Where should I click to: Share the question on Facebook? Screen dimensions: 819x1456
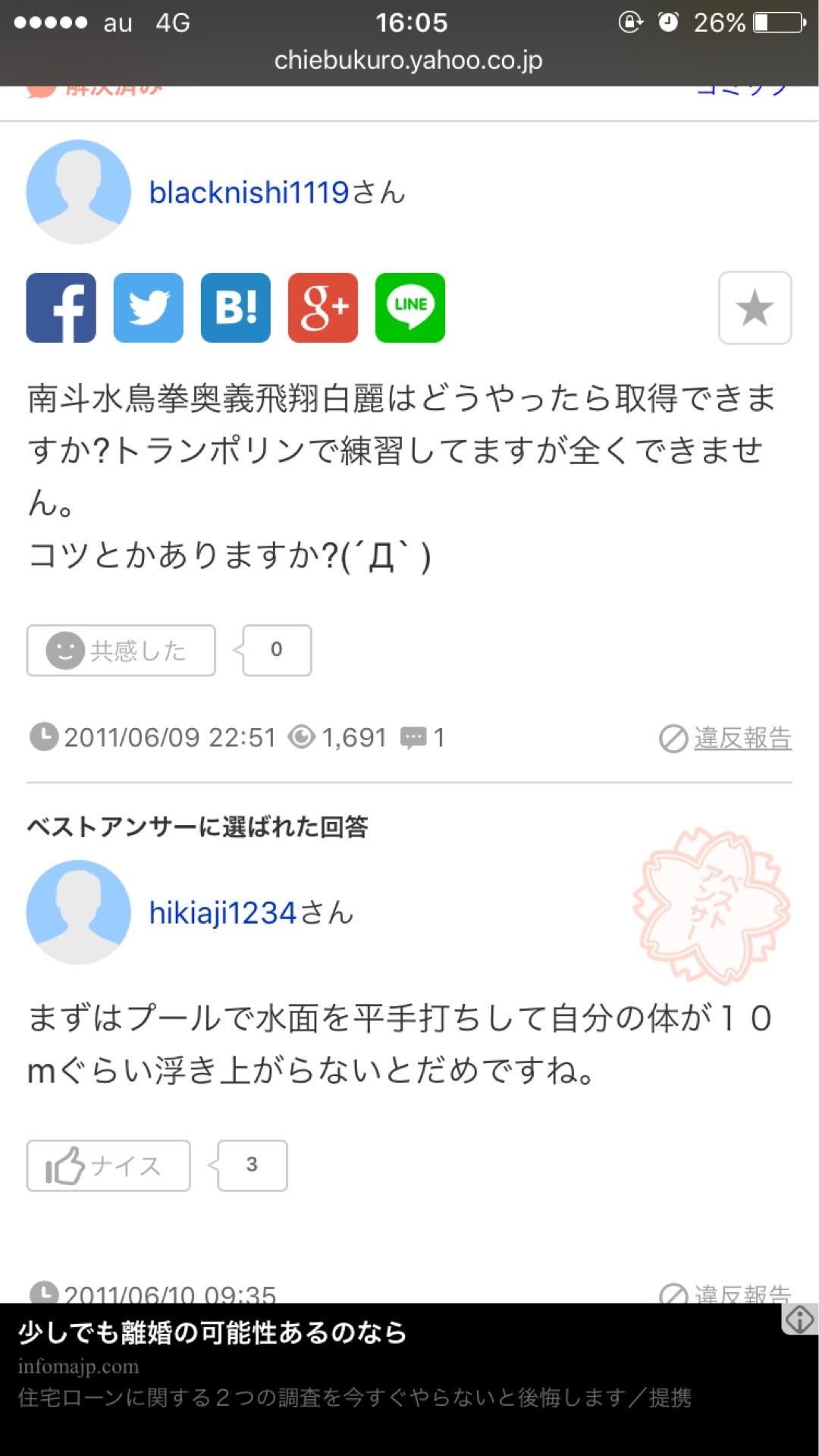61,309
